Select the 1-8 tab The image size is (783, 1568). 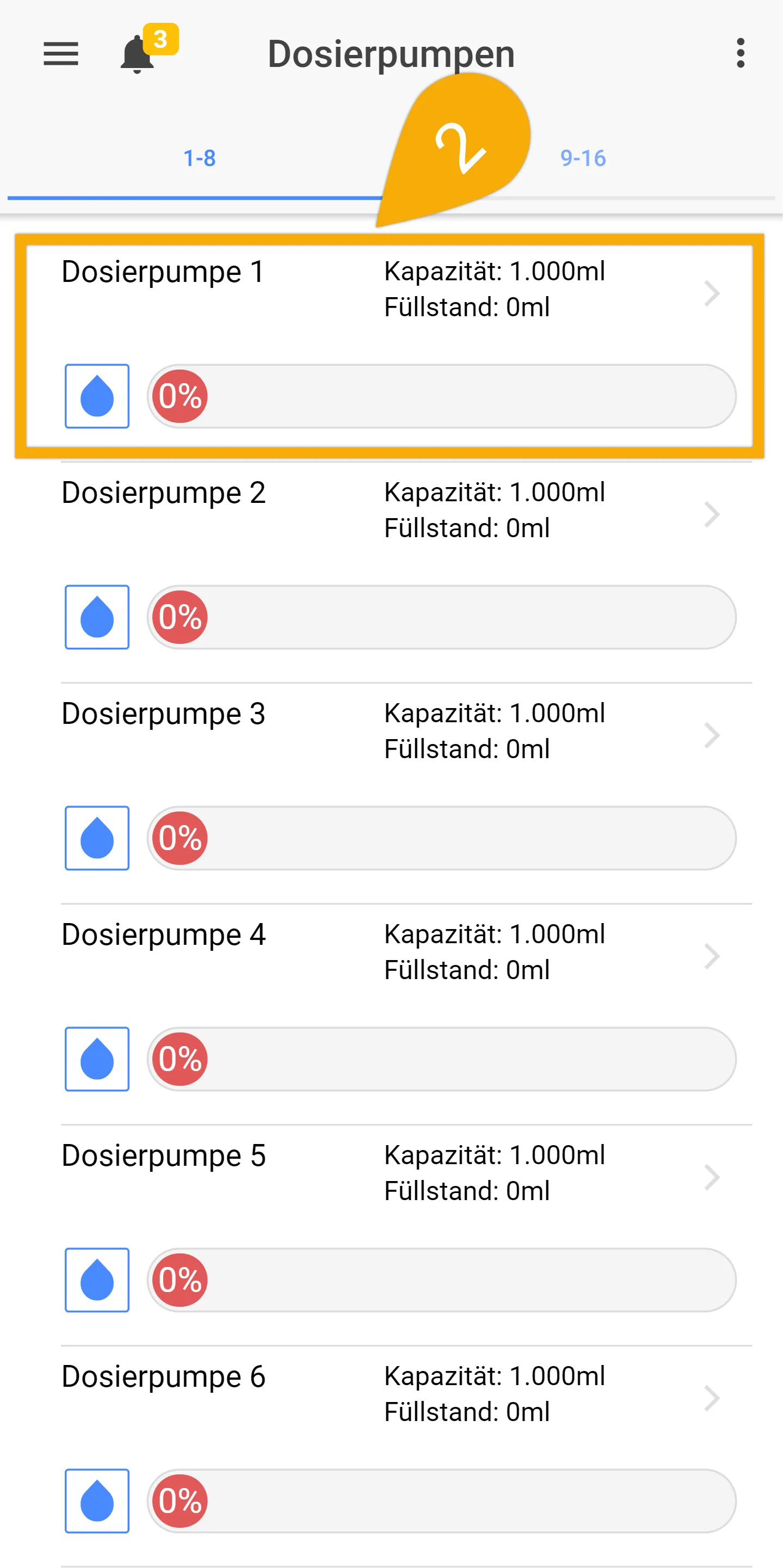(x=200, y=158)
